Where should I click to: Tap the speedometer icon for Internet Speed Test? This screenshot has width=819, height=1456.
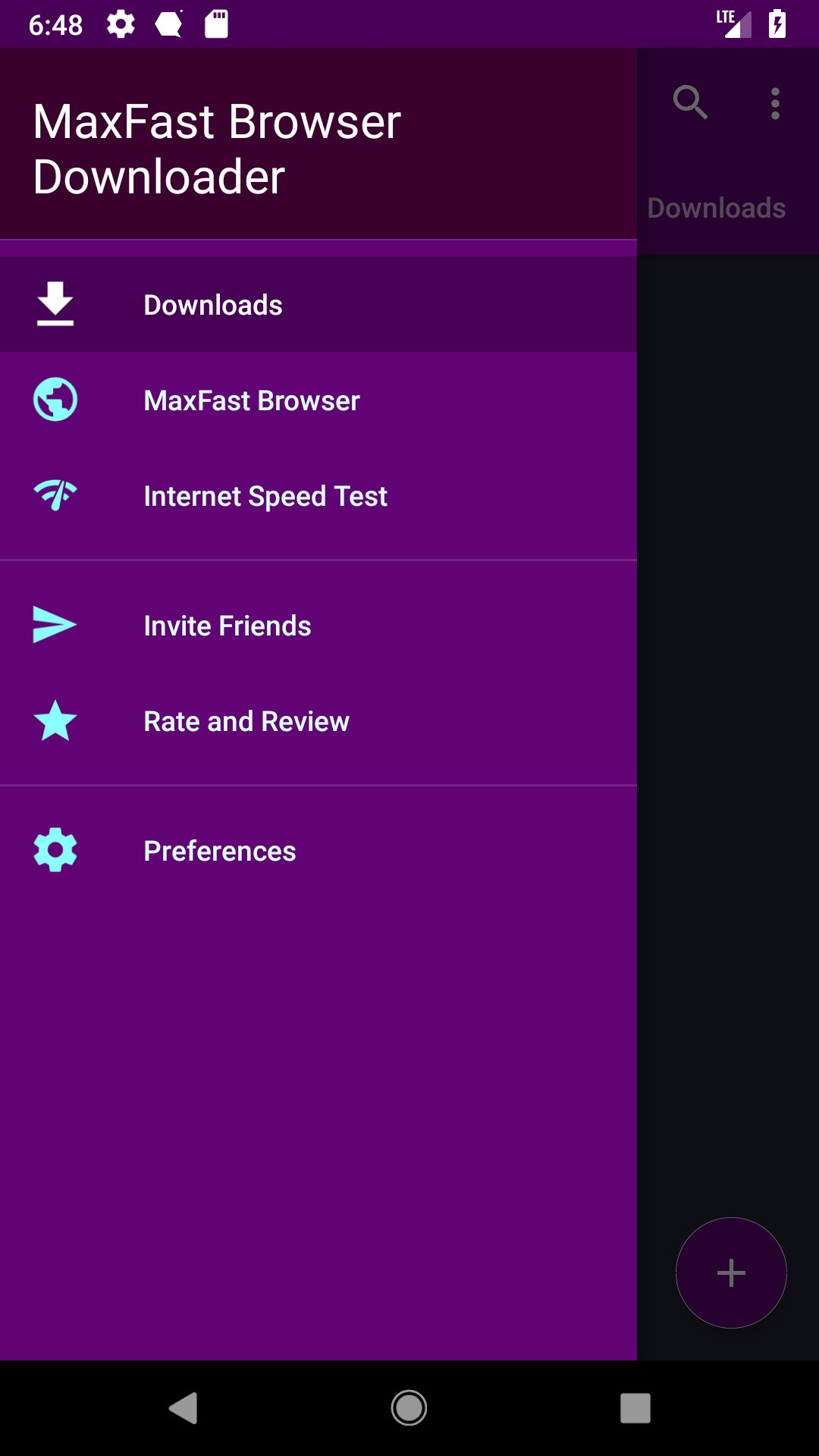[x=54, y=494]
